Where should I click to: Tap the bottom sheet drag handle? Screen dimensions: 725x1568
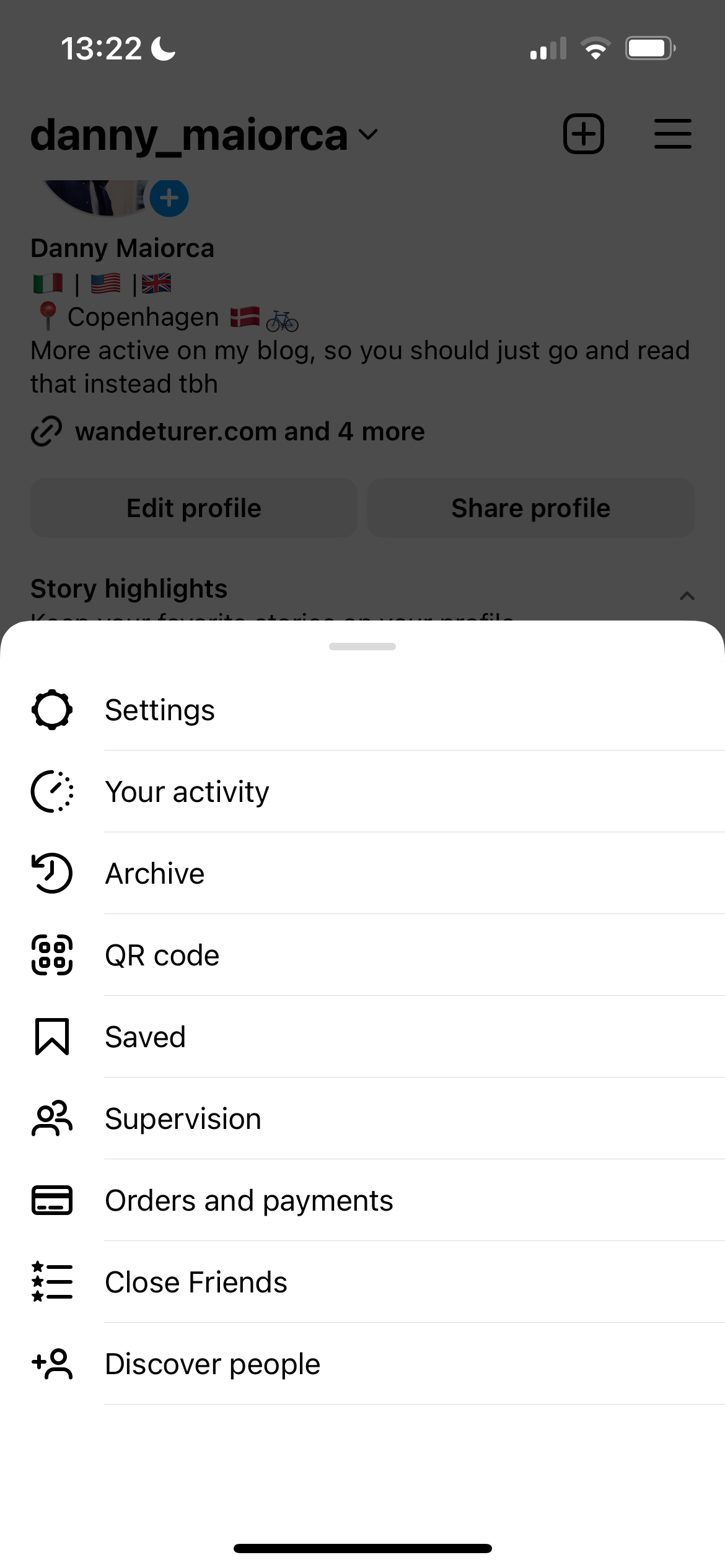[362, 647]
